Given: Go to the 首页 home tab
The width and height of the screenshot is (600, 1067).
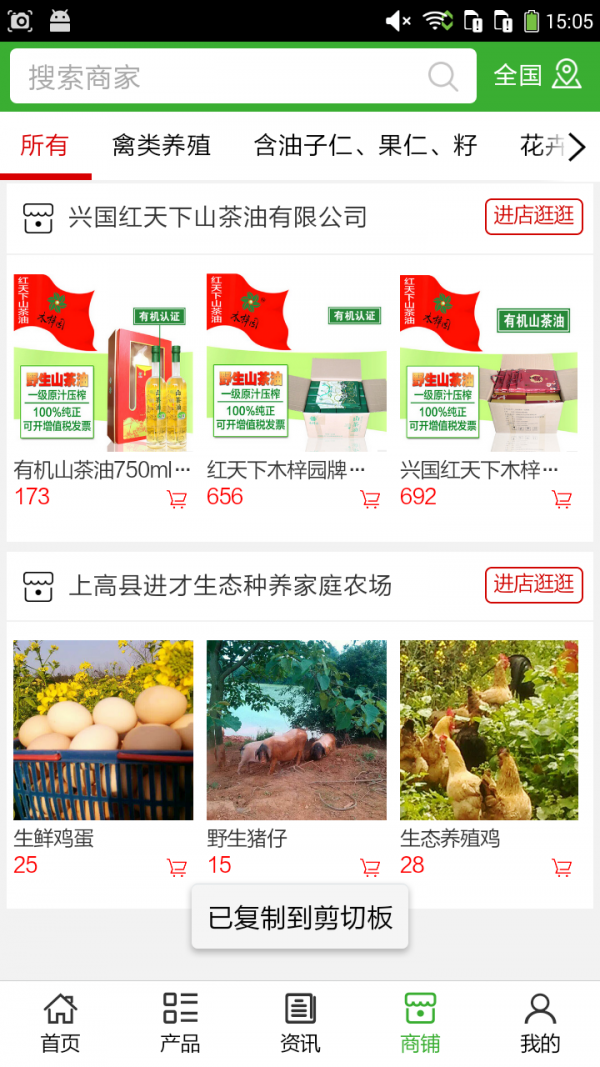Looking at the screenshot, I should 60,1023.
